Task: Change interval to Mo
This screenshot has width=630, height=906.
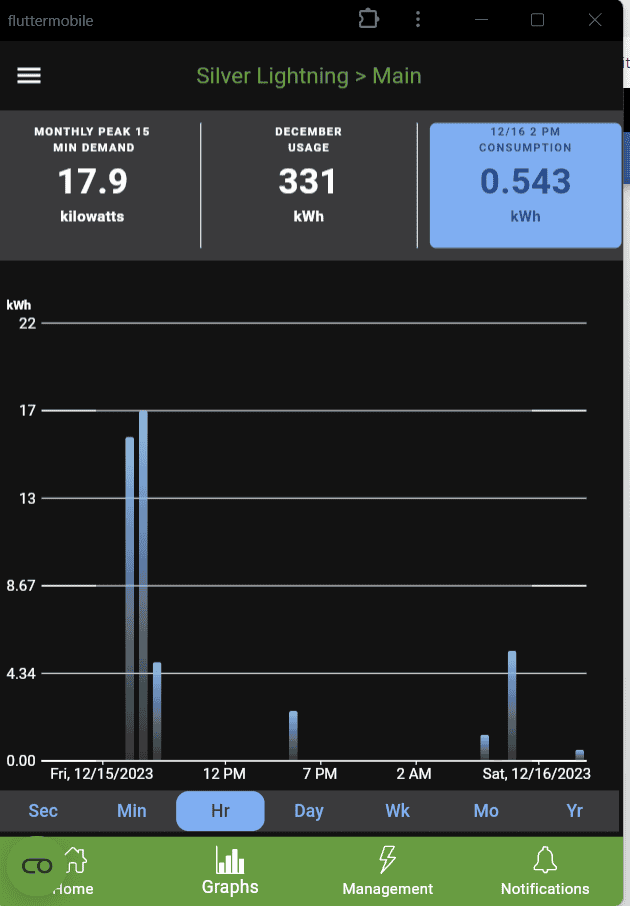Action: pos(486,811)
